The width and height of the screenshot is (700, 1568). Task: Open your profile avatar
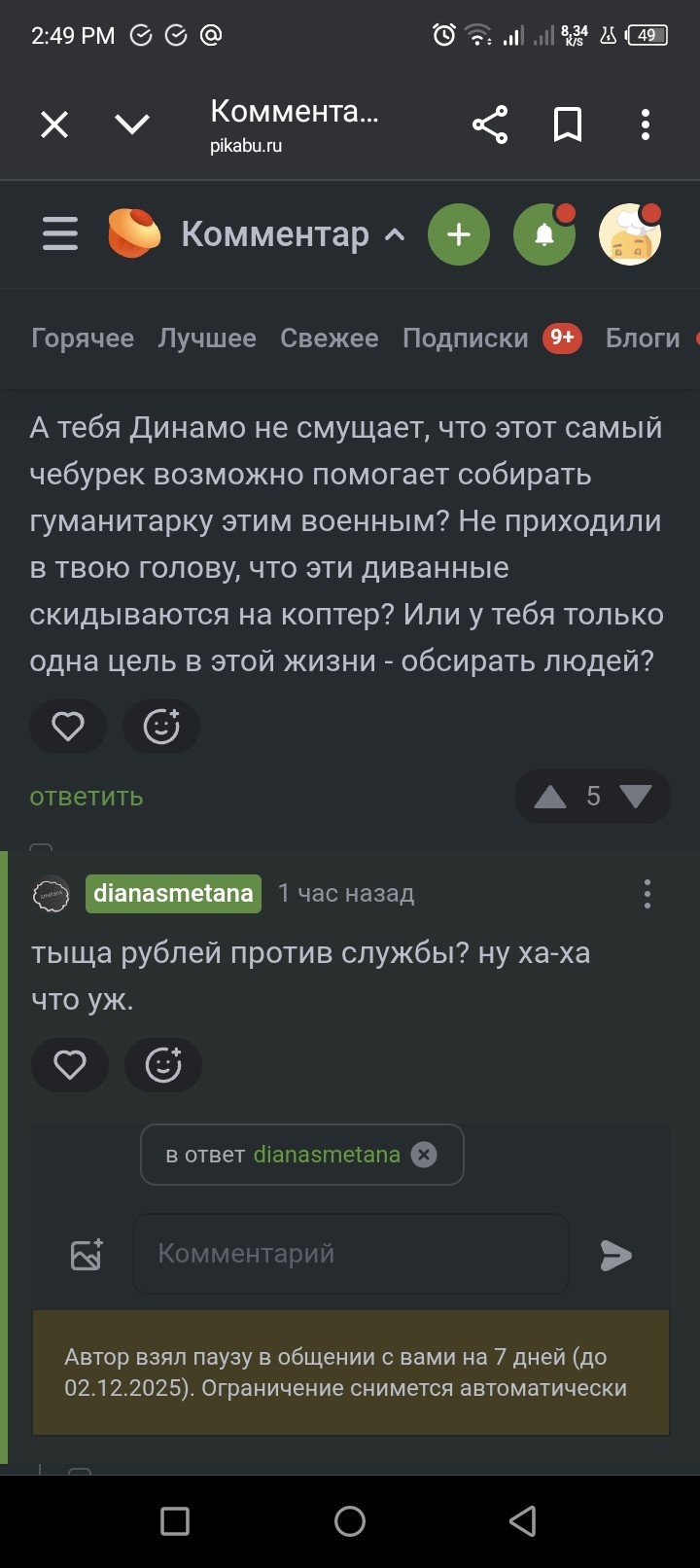tap(630, 234)
